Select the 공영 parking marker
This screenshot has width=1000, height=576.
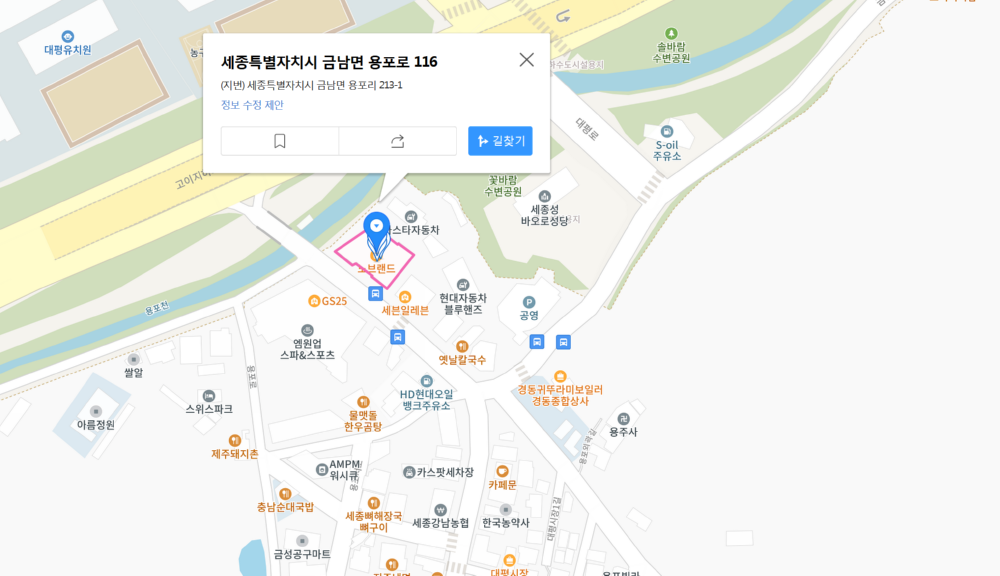click(529, 302)
